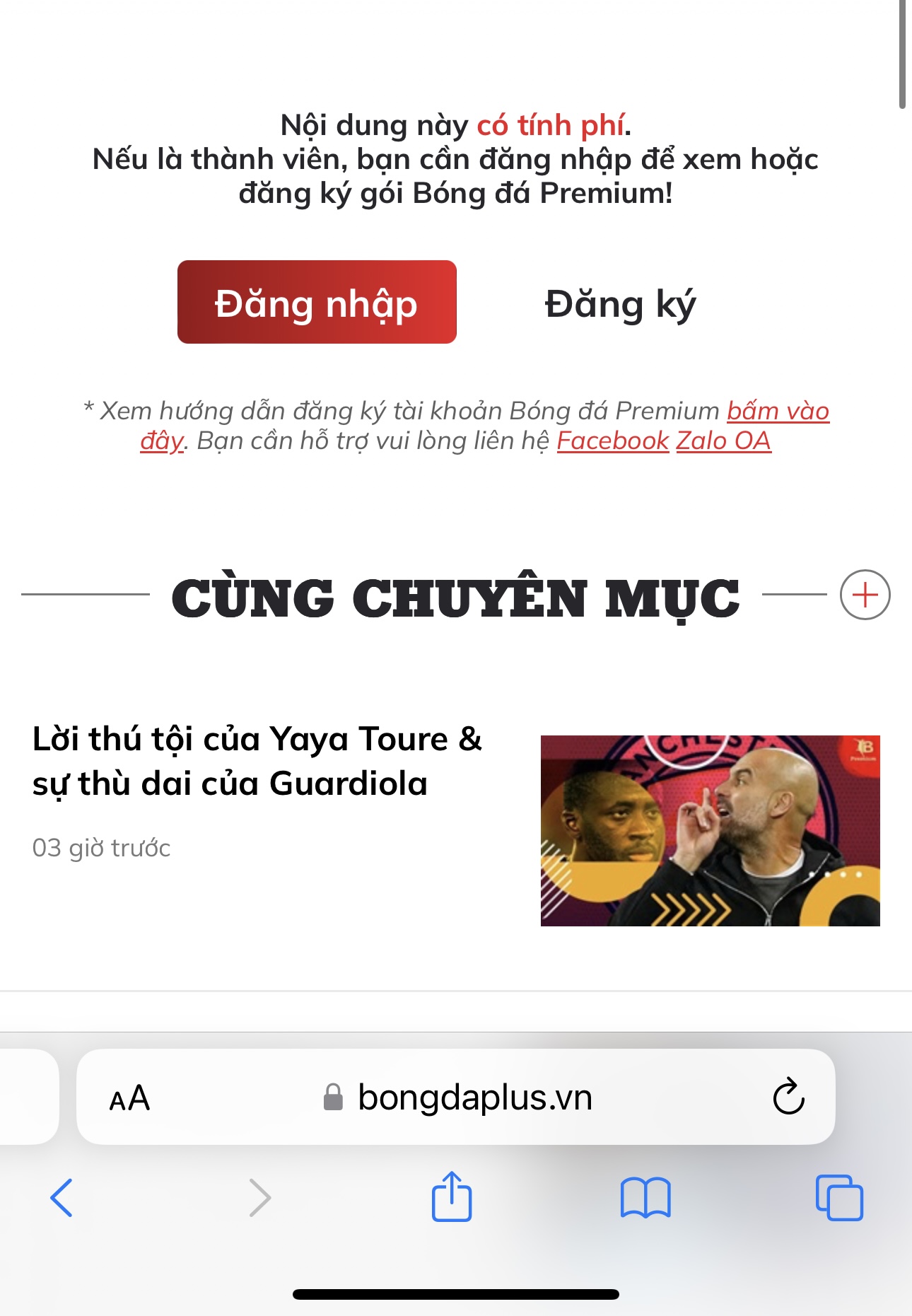Tap the red Đăng nhập button
The image size is (912, 1316).
(x=317, y=303)
